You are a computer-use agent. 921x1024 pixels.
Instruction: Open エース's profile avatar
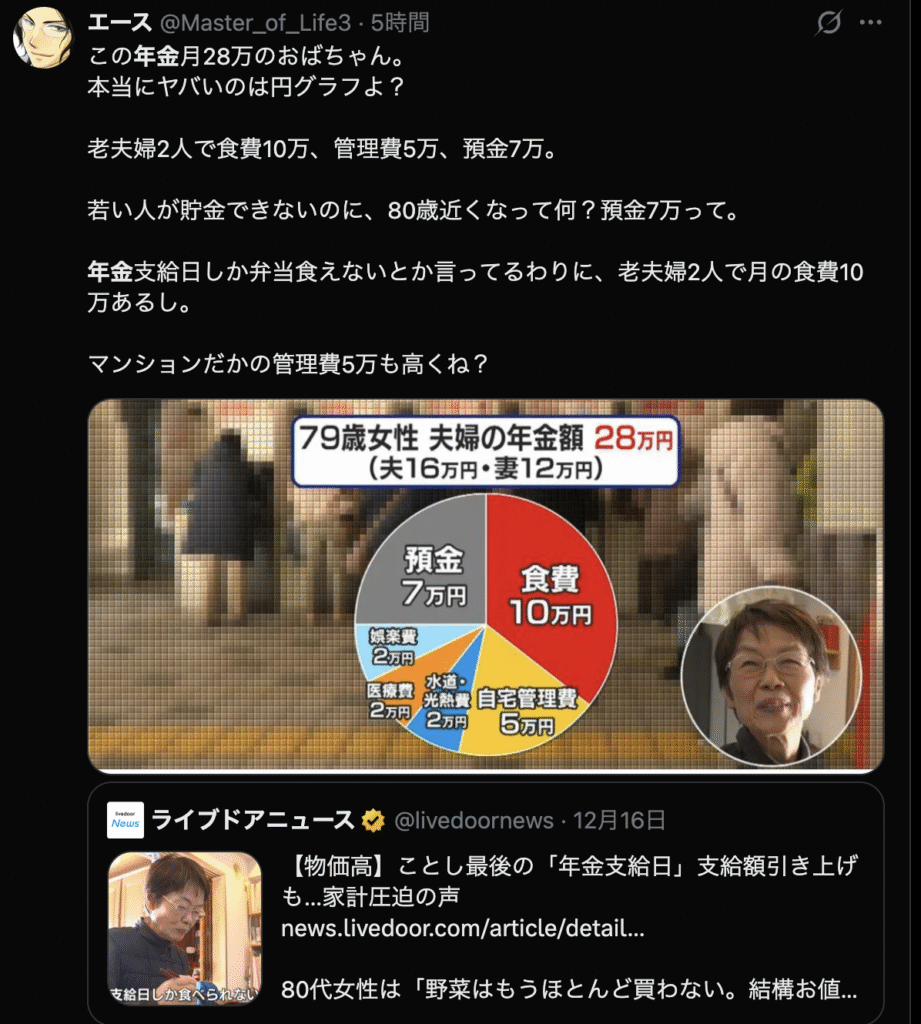point(44,37)
